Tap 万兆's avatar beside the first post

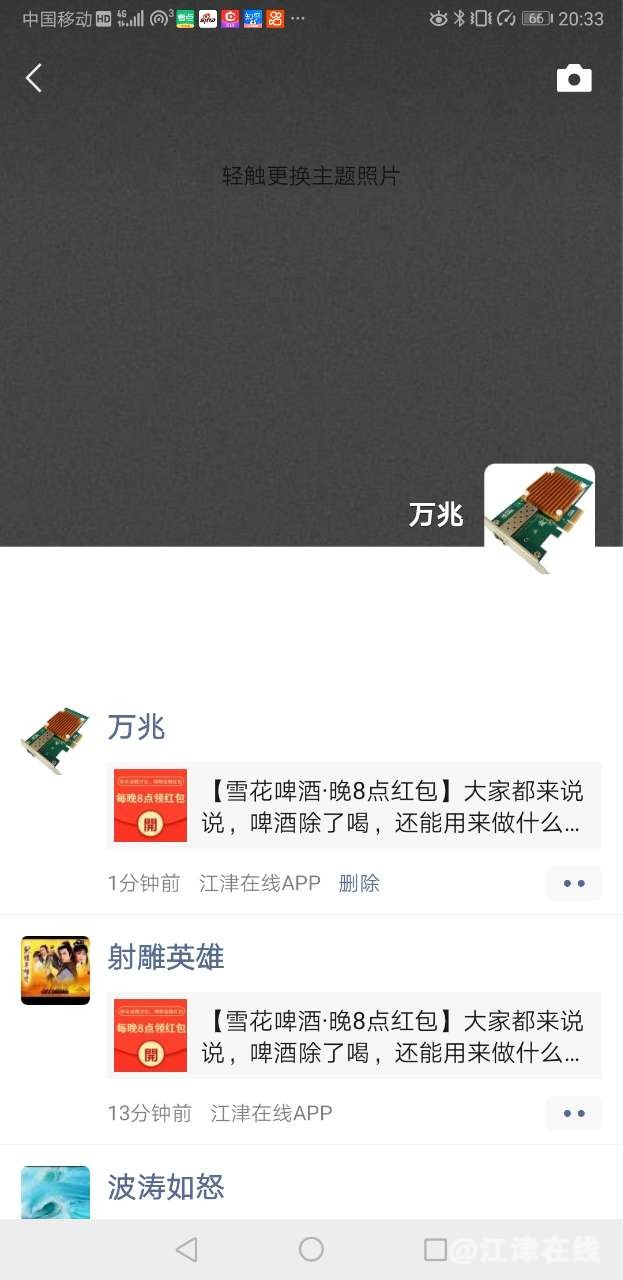click(55, 741)
